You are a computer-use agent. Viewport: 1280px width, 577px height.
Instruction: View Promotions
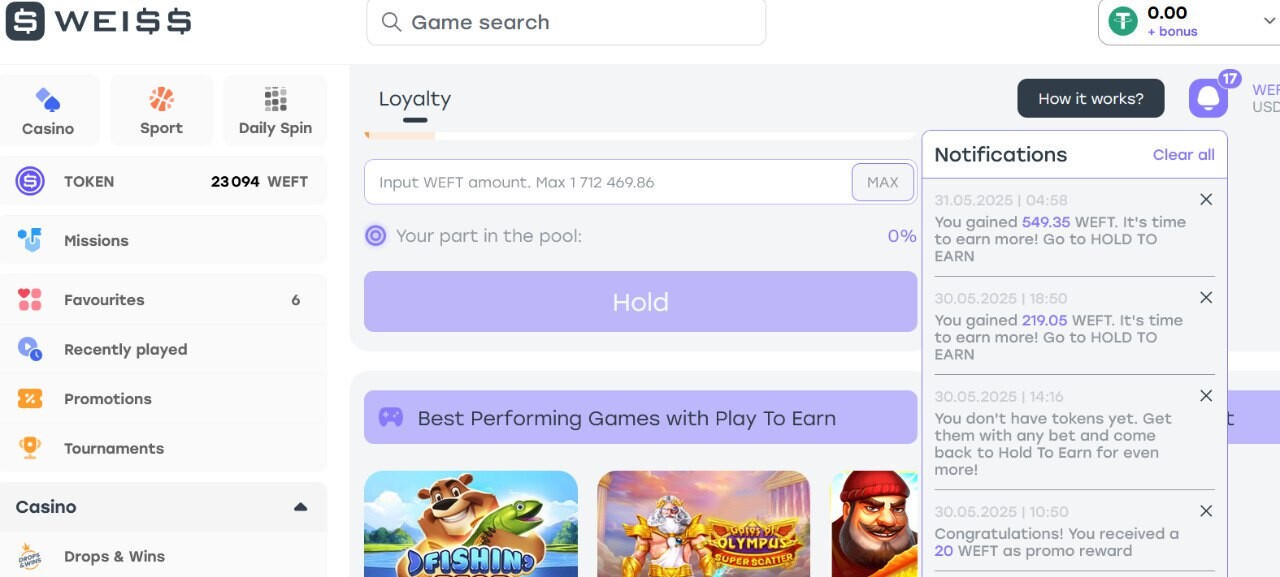pos(163,398)
